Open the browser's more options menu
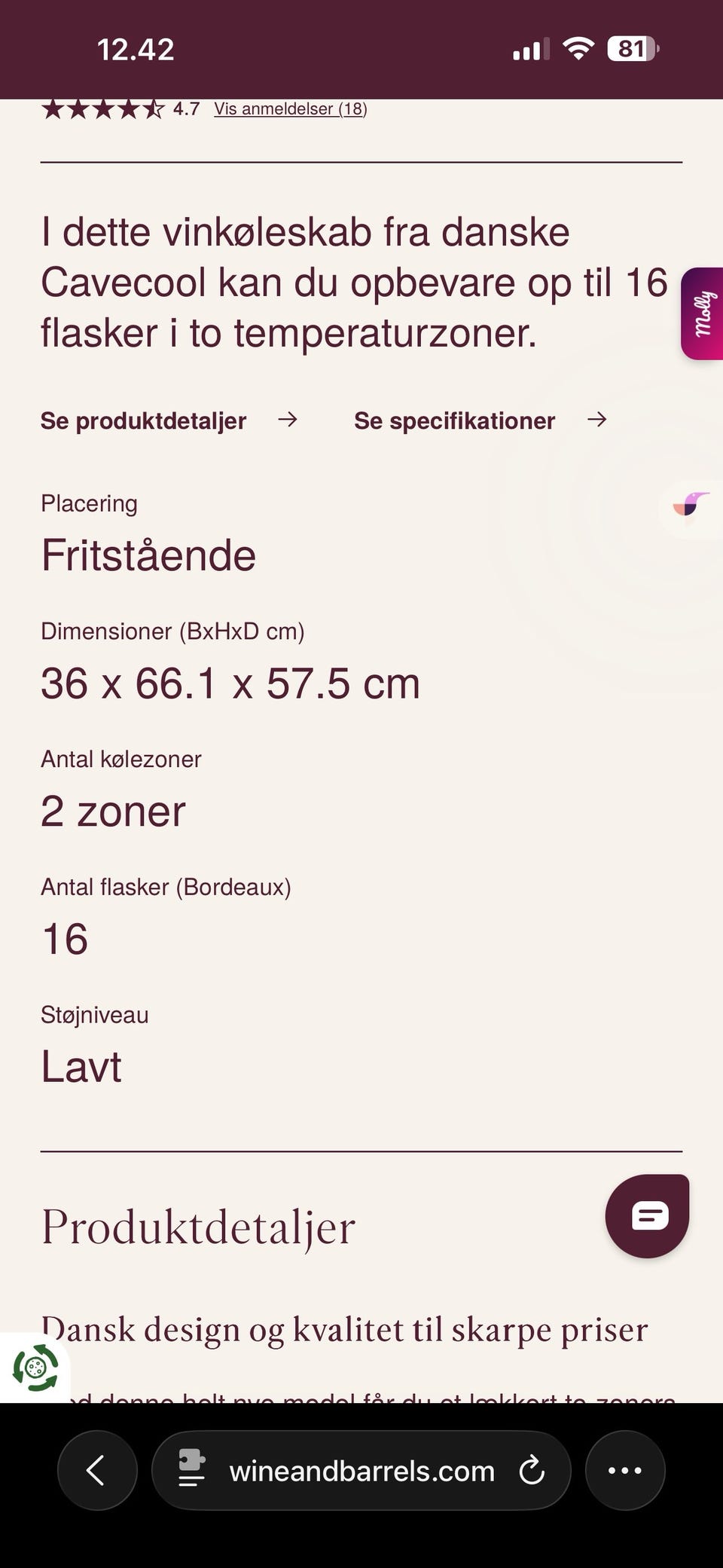Viewport: 723px width, 1568px height. click(x=625, y=1470)
